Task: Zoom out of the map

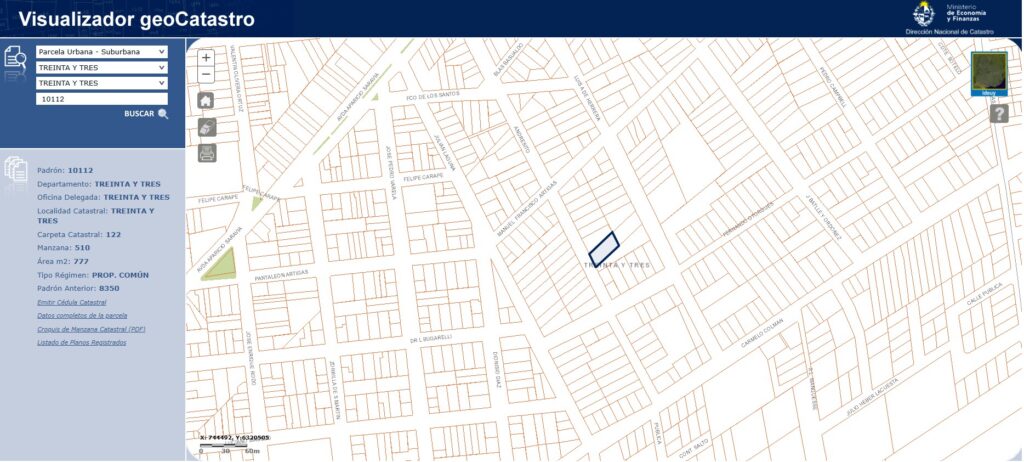Action: tap(206, 74)
